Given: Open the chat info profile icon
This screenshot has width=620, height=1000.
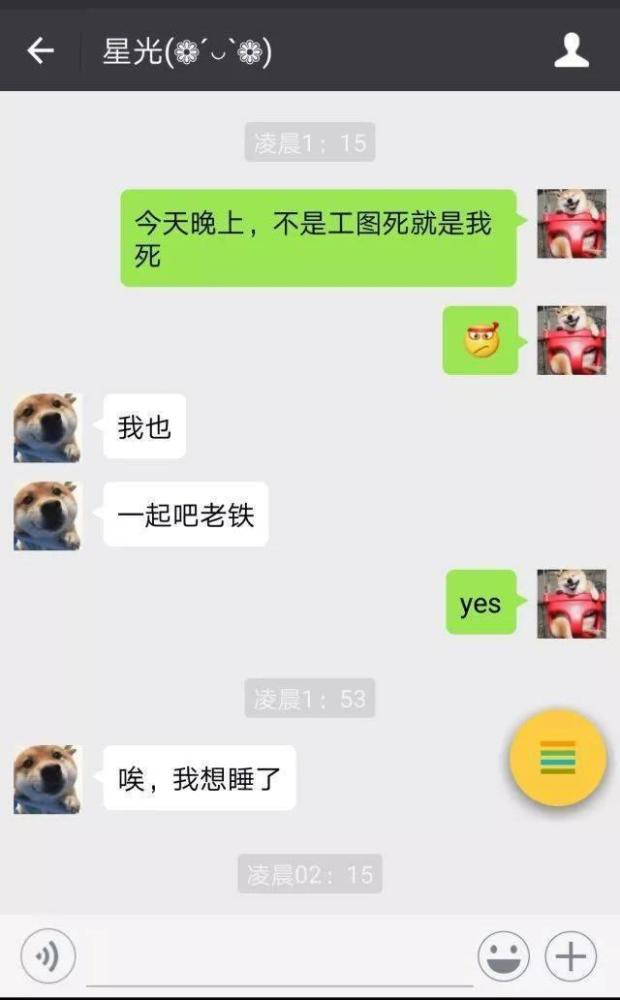Looking at the screenshot, I should pyautogui.click(x=571, y=50).
